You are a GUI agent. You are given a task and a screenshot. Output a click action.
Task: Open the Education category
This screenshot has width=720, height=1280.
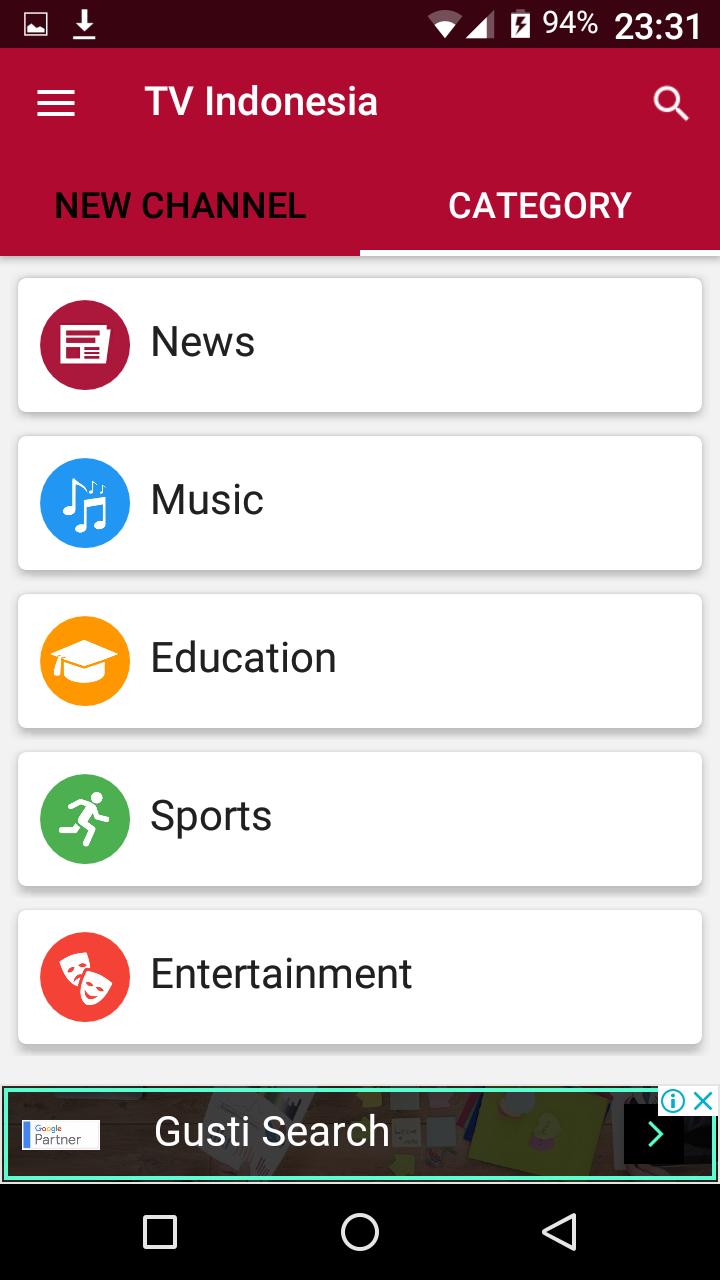(360, 661)
